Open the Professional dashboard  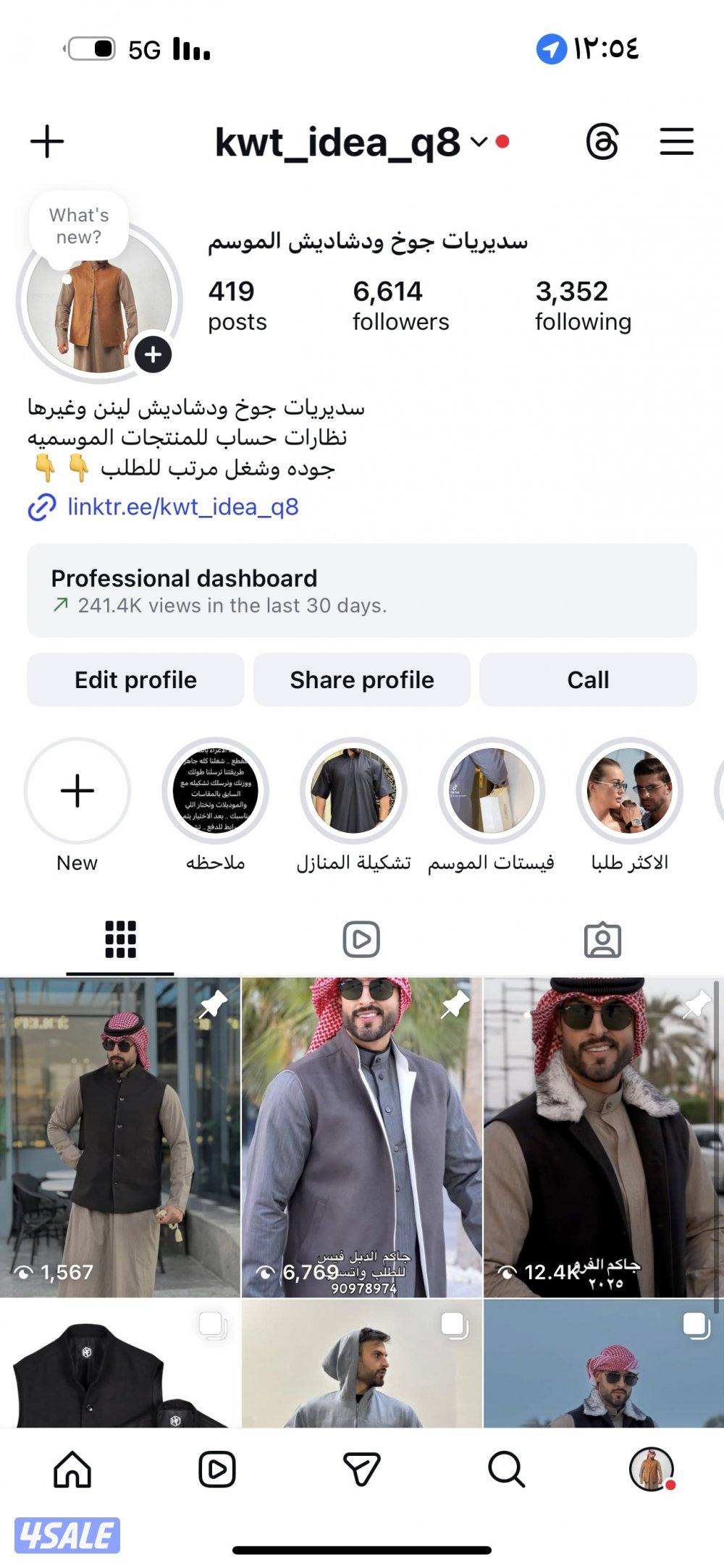tap(362, 590)
